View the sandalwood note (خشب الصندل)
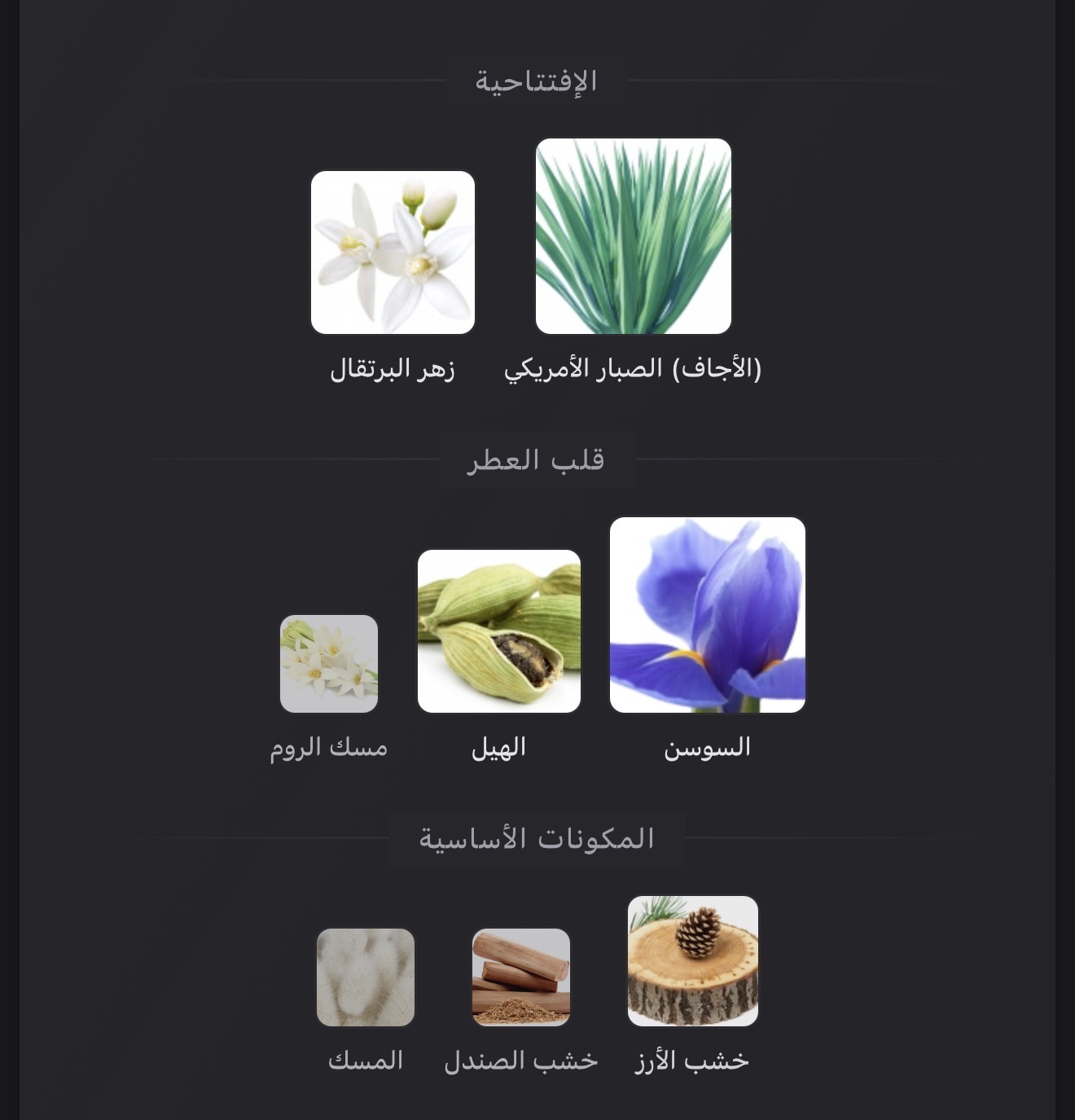 (521, 977)
